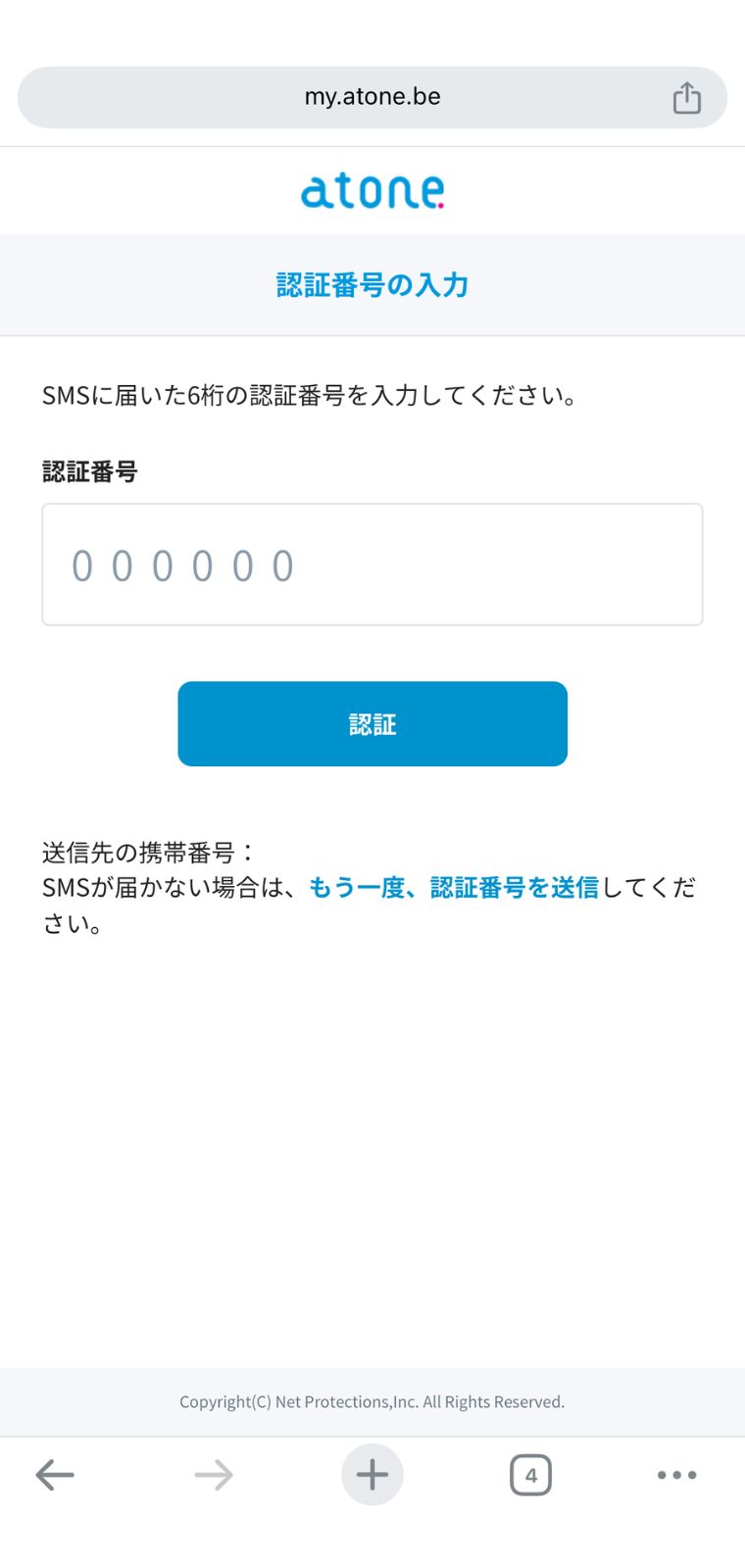
Task: Go back with the browser back arrow
Action: (x=55, y=1475)
